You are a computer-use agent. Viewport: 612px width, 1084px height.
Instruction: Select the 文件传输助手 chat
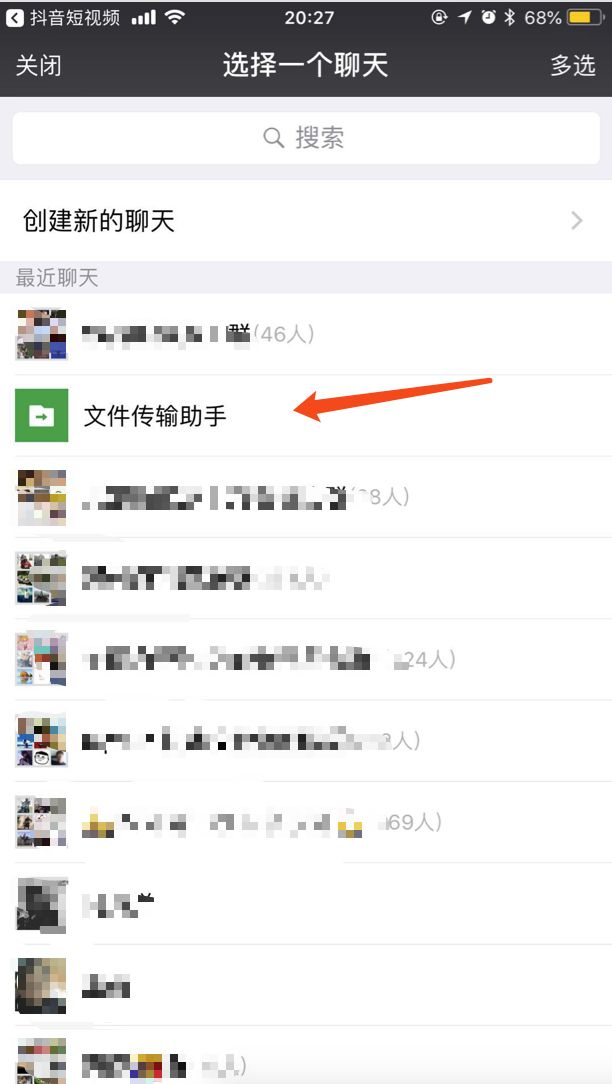point(155,415)
